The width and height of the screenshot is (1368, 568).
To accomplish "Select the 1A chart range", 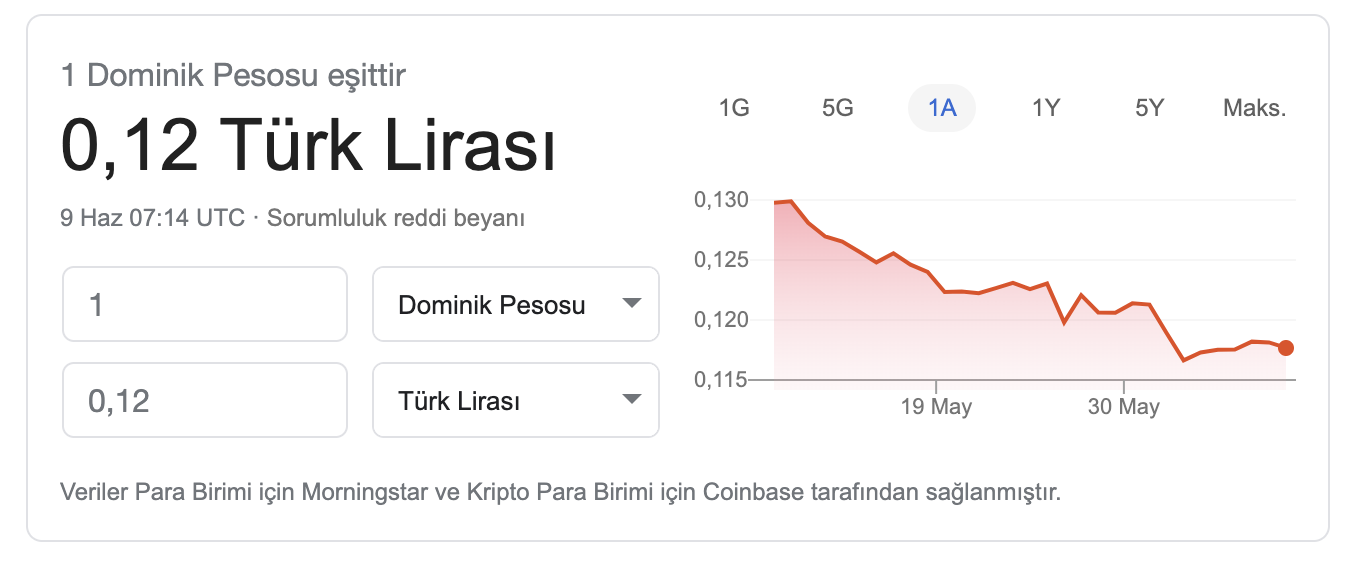I will coord(941,108).
